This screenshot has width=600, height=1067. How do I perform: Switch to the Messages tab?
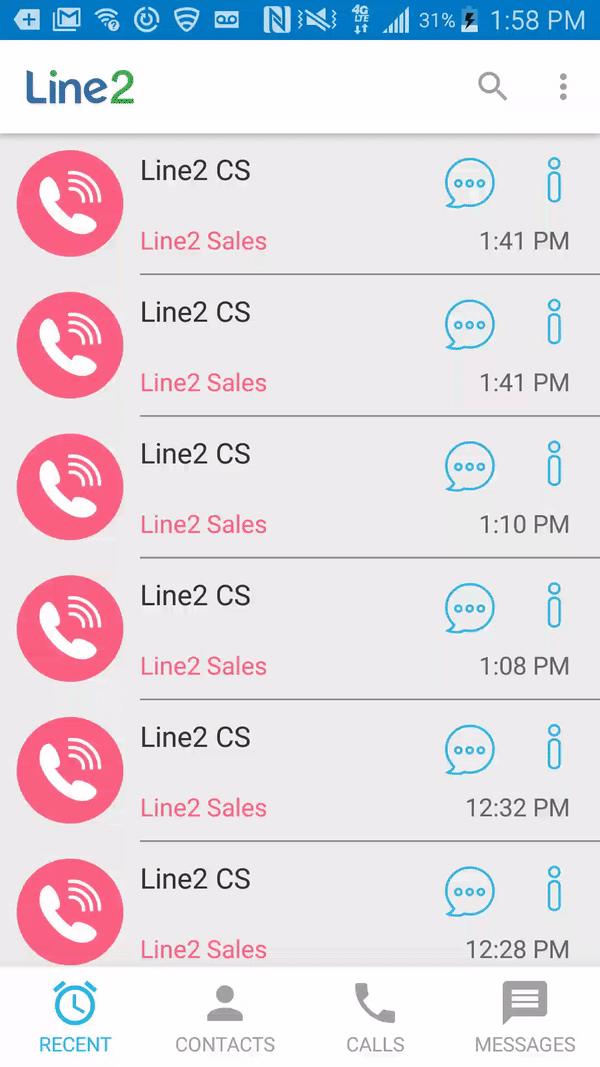(525, 1018)
